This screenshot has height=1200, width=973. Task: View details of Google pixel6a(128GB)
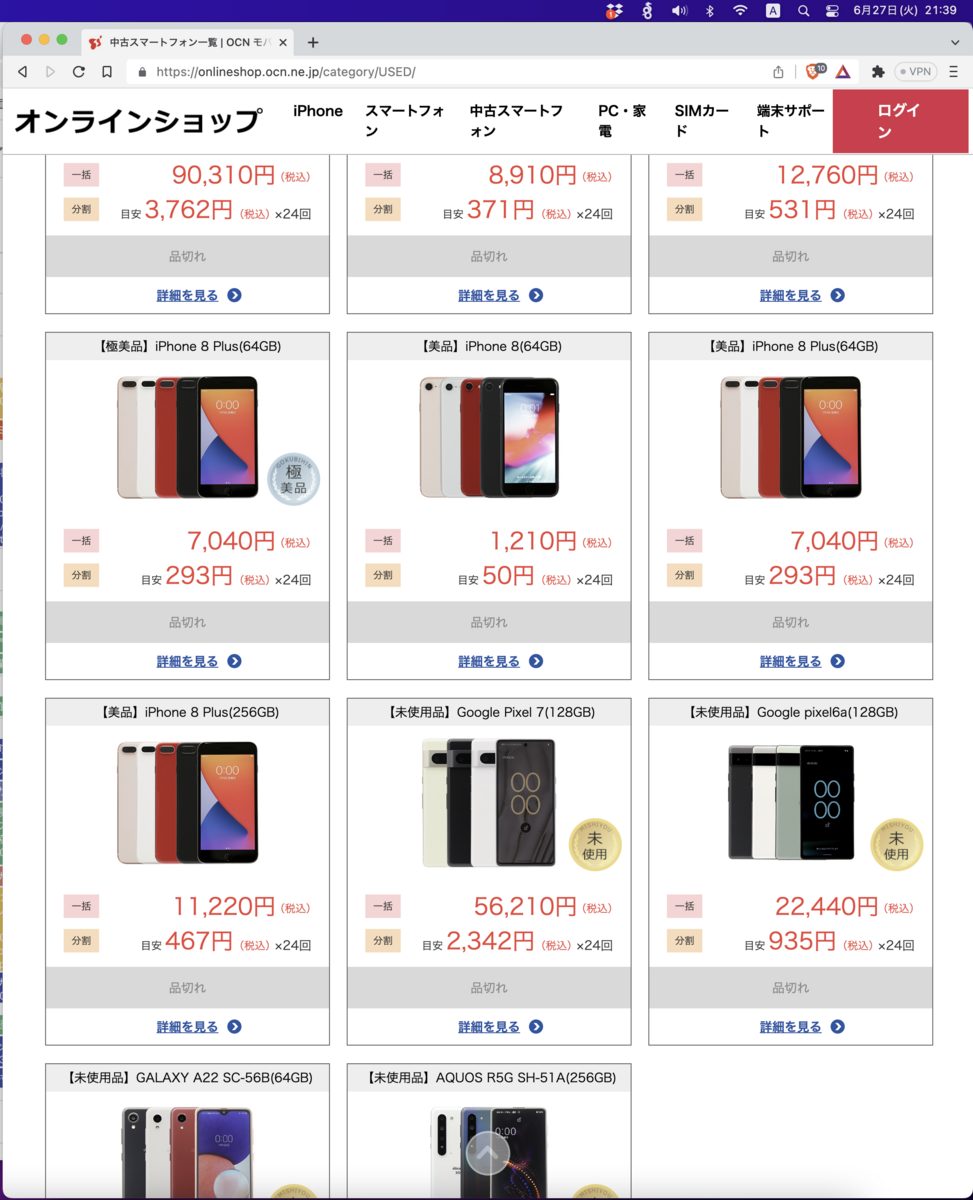(x=791, y=1027)
